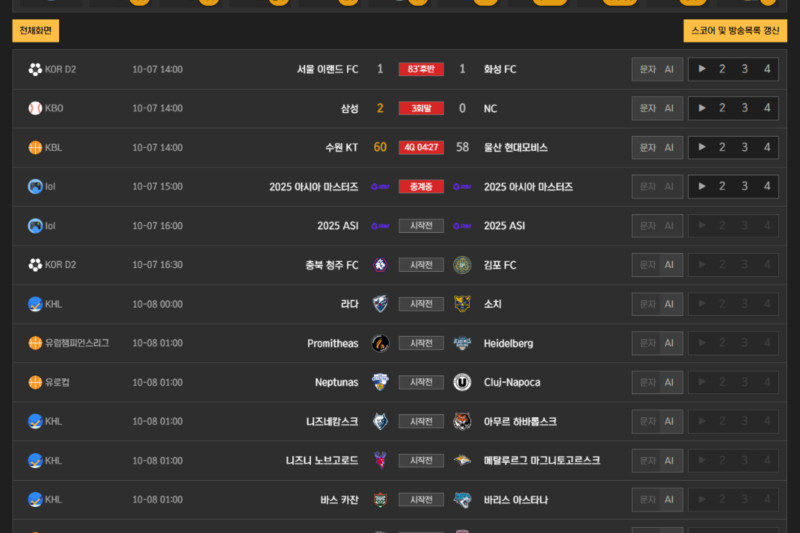
Task: Play stream for 2025 아시아 마스터즈 match
Action: (x=702, y=186)
